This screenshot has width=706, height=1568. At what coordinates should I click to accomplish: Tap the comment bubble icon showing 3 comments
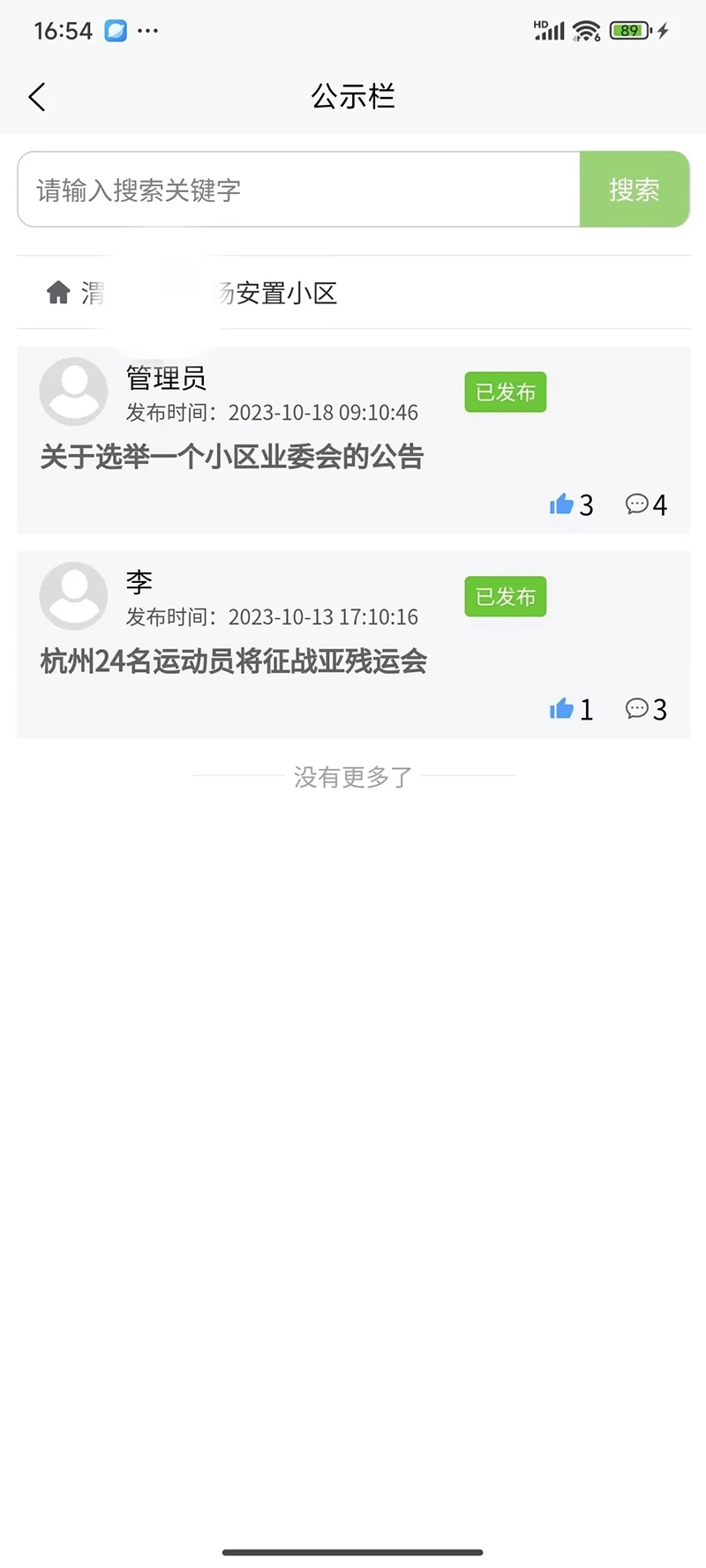click(x=638, y=709)
